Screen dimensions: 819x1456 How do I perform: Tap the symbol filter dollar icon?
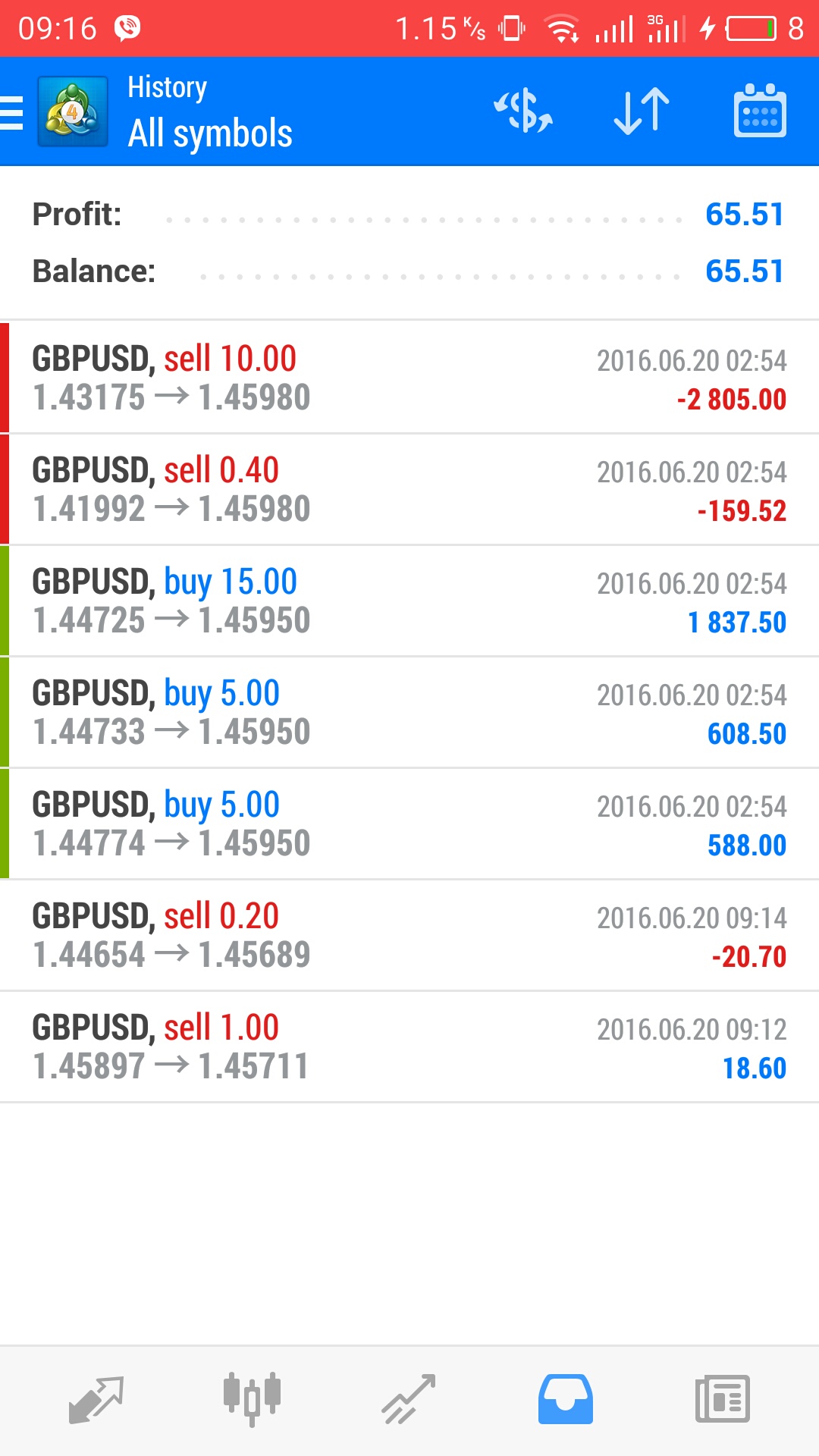[523, 111]
